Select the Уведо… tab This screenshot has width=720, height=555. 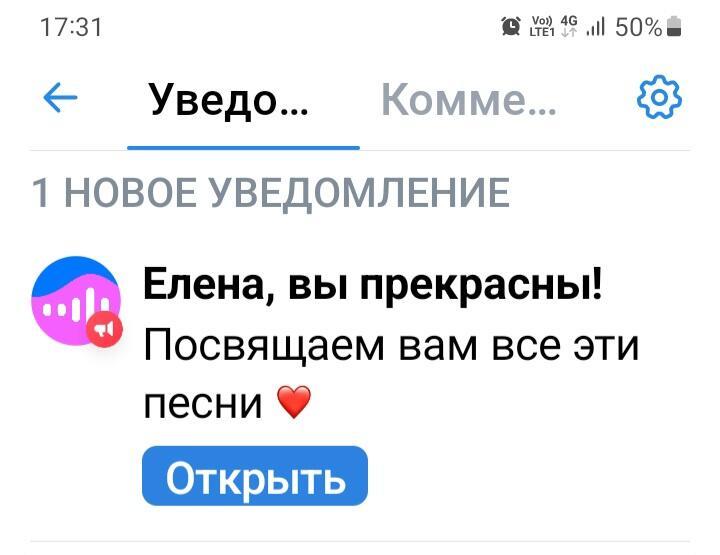point(229,100)
